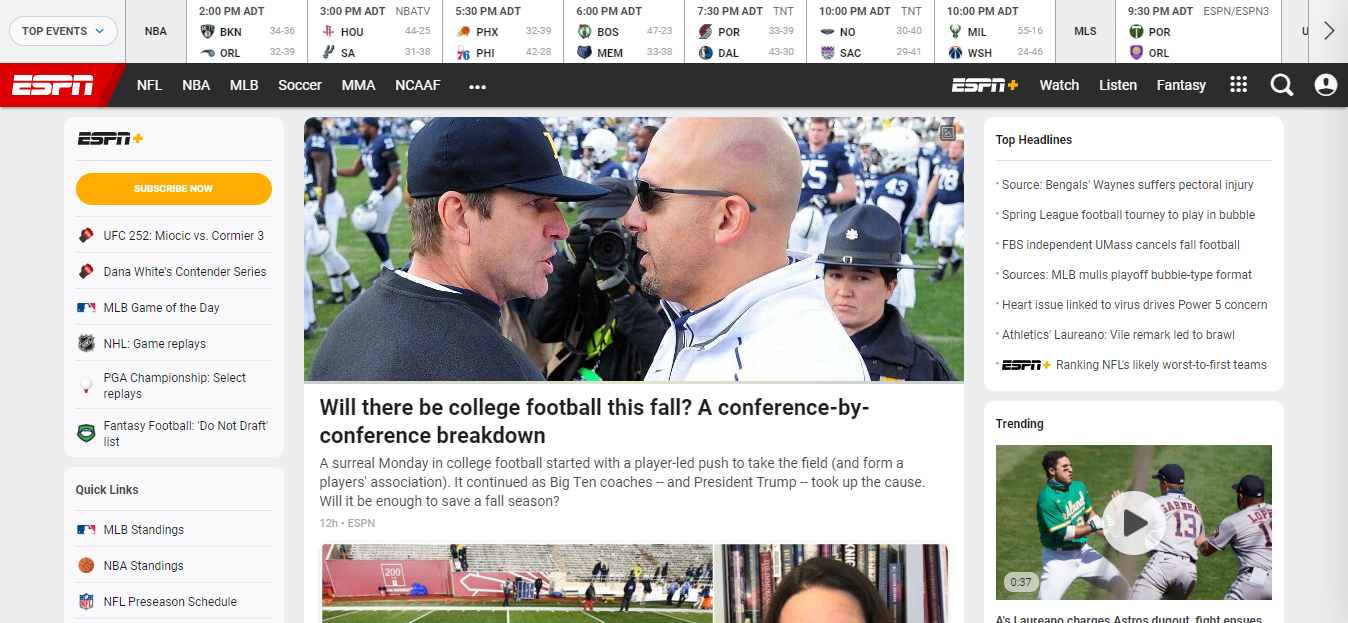Read the college football conference breakdown article

pos(594,421)
